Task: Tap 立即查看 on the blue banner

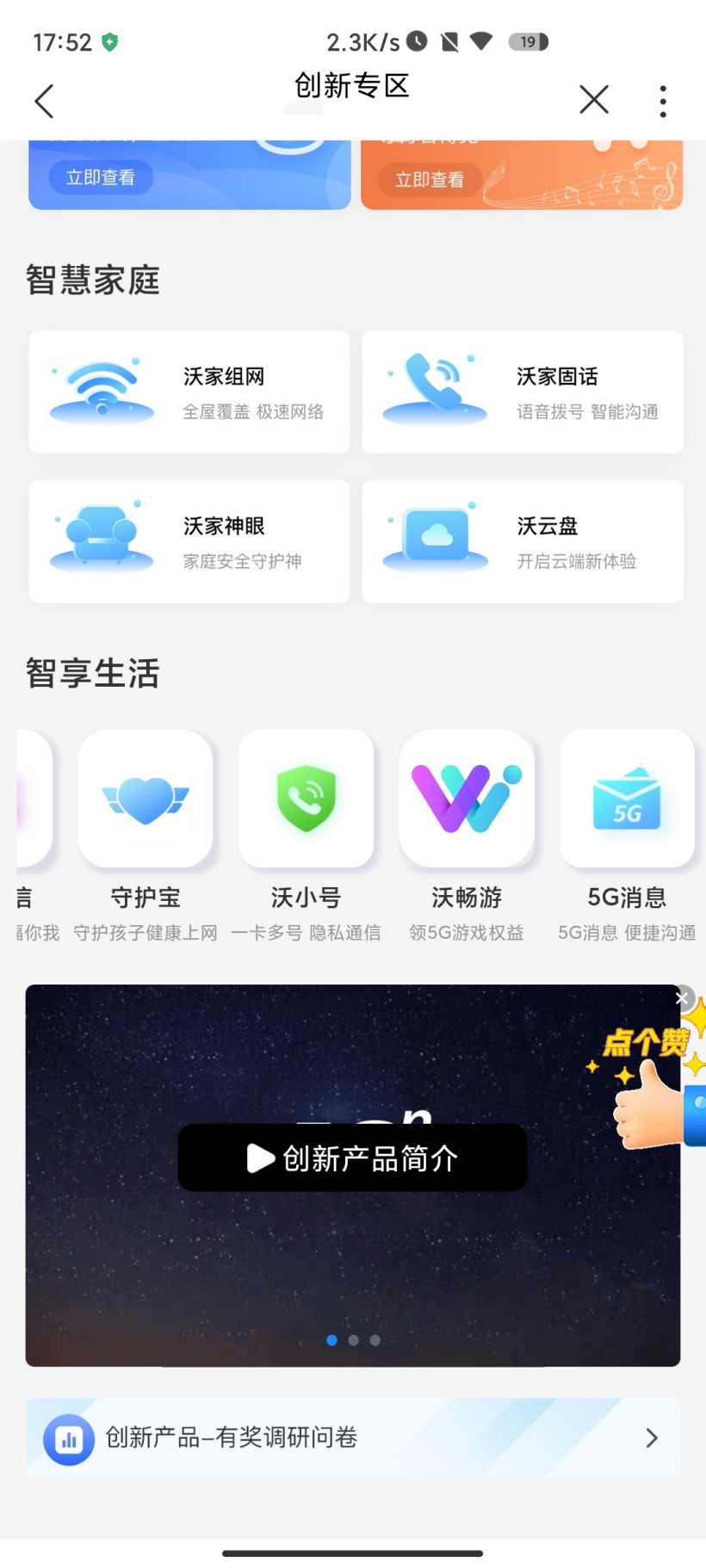Action: click(101, 177)
